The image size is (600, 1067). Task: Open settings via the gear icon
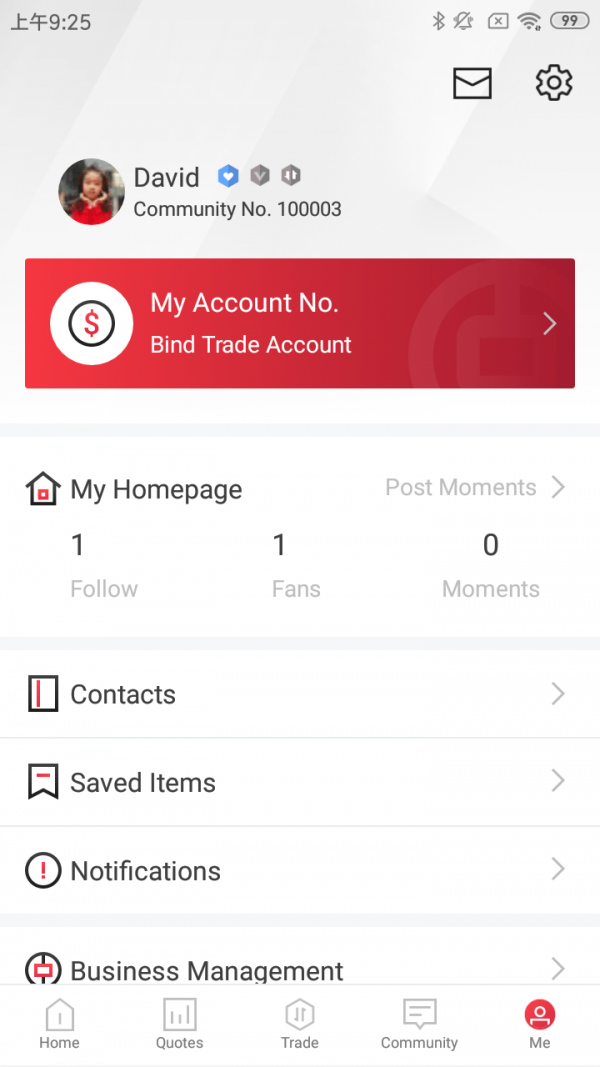pyautogui.click(x=553, y=83)
